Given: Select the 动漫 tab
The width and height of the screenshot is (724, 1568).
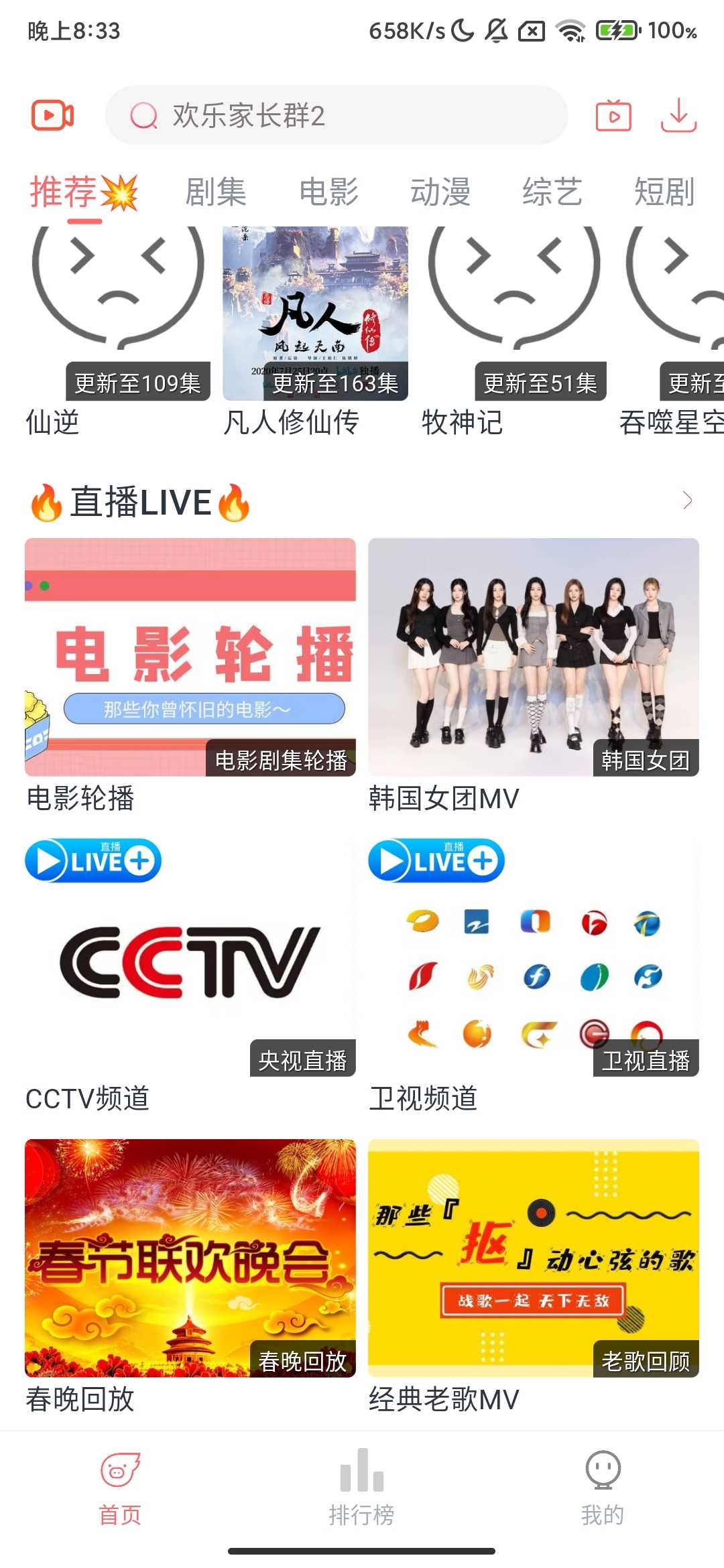Looking at the screenshot, I should pyautogui.click(x=440, y=192).
